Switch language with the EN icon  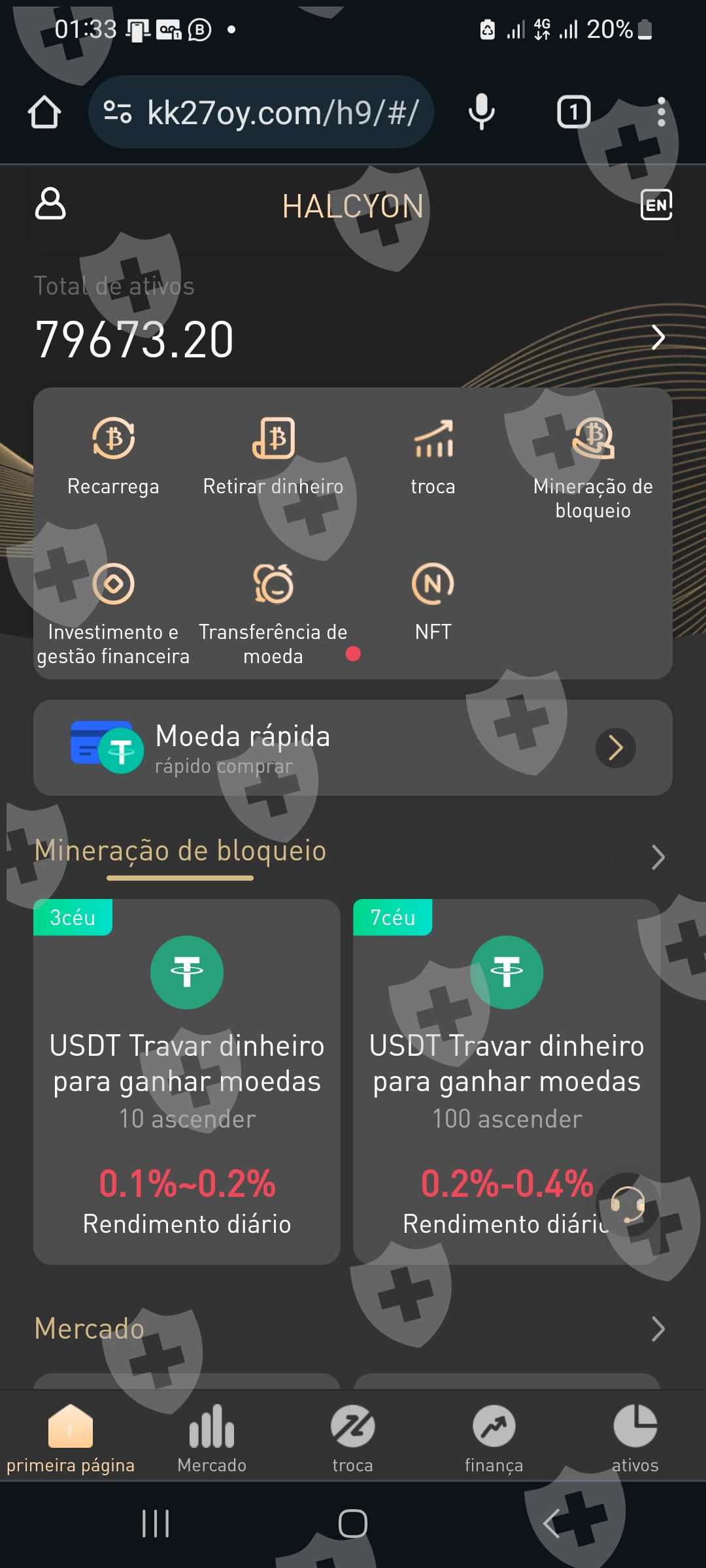pyautogui.click(x=656, y=205)
